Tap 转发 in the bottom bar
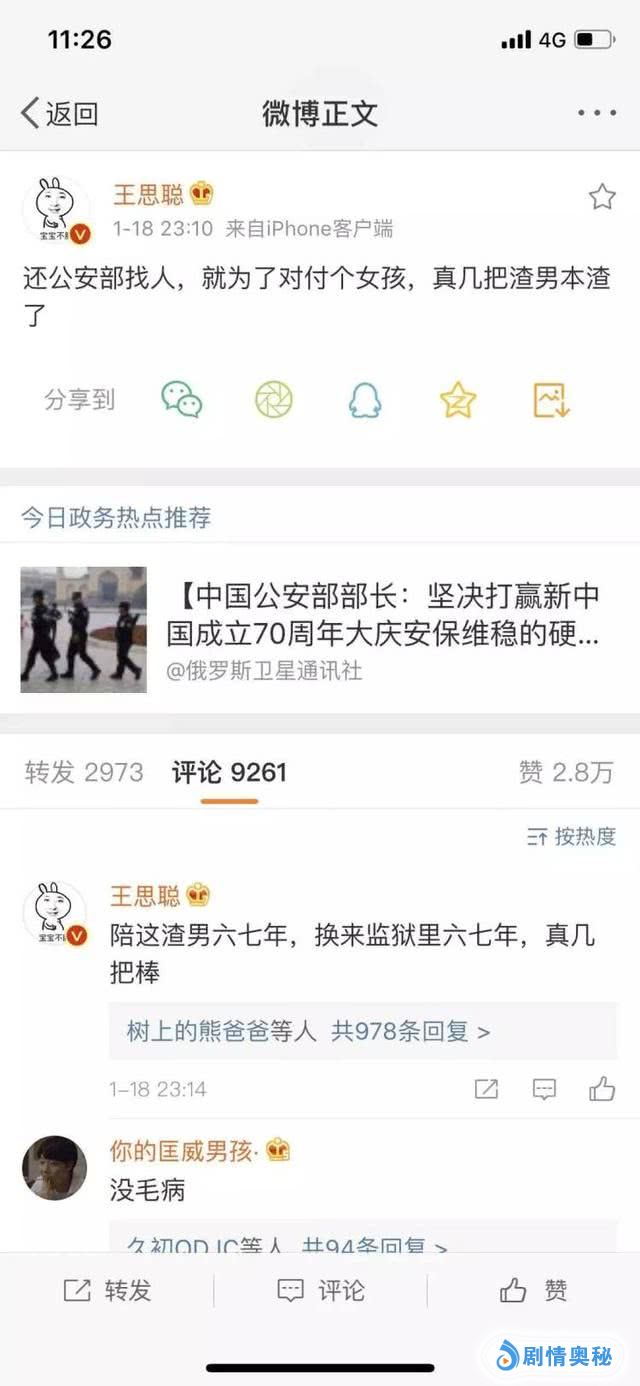This screenshot has width=640, height=1386. (108, 1291)
